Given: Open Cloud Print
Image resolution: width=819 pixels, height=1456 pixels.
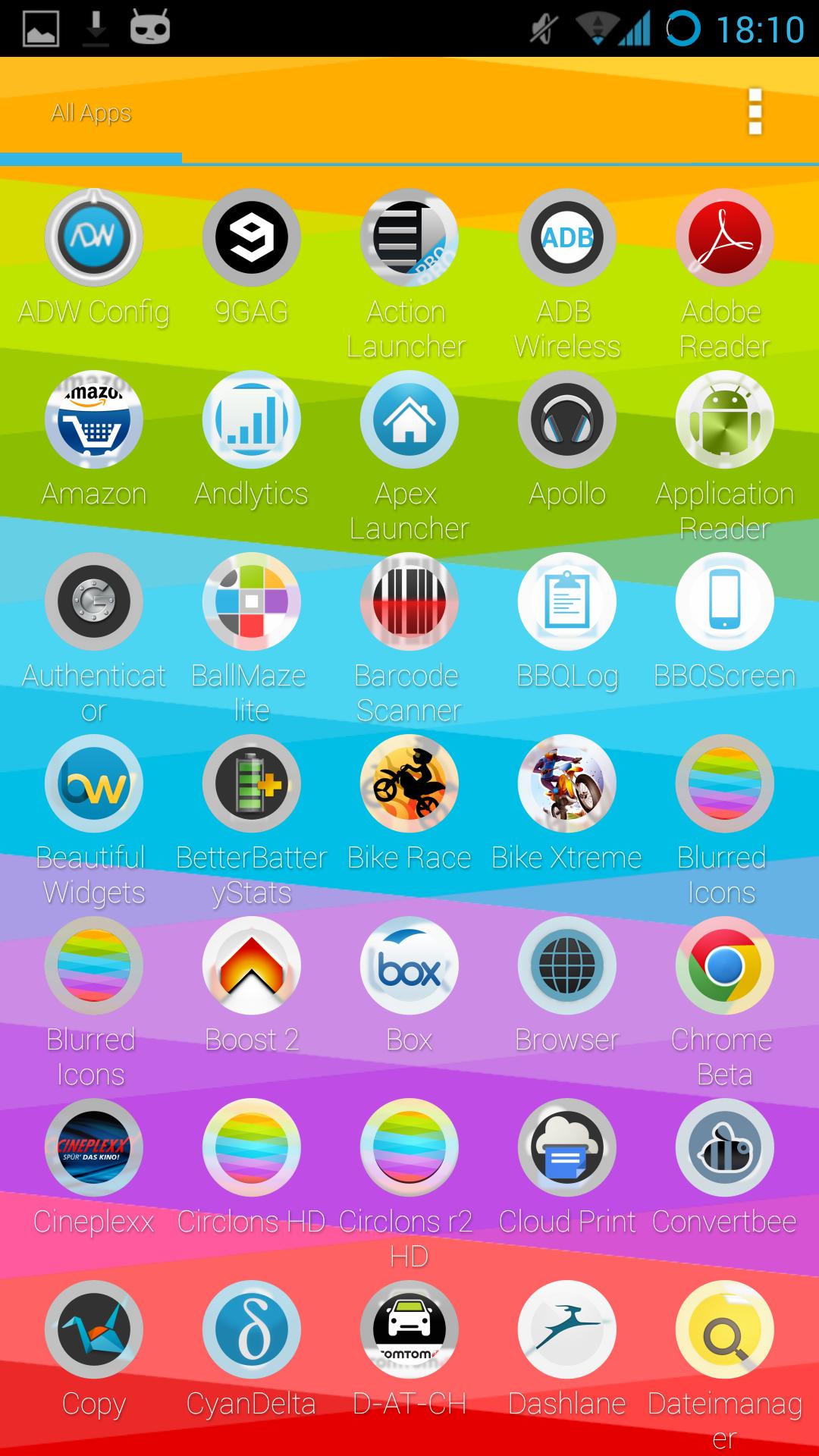Looking at the screenshot, I should [x=567, y=1148].
